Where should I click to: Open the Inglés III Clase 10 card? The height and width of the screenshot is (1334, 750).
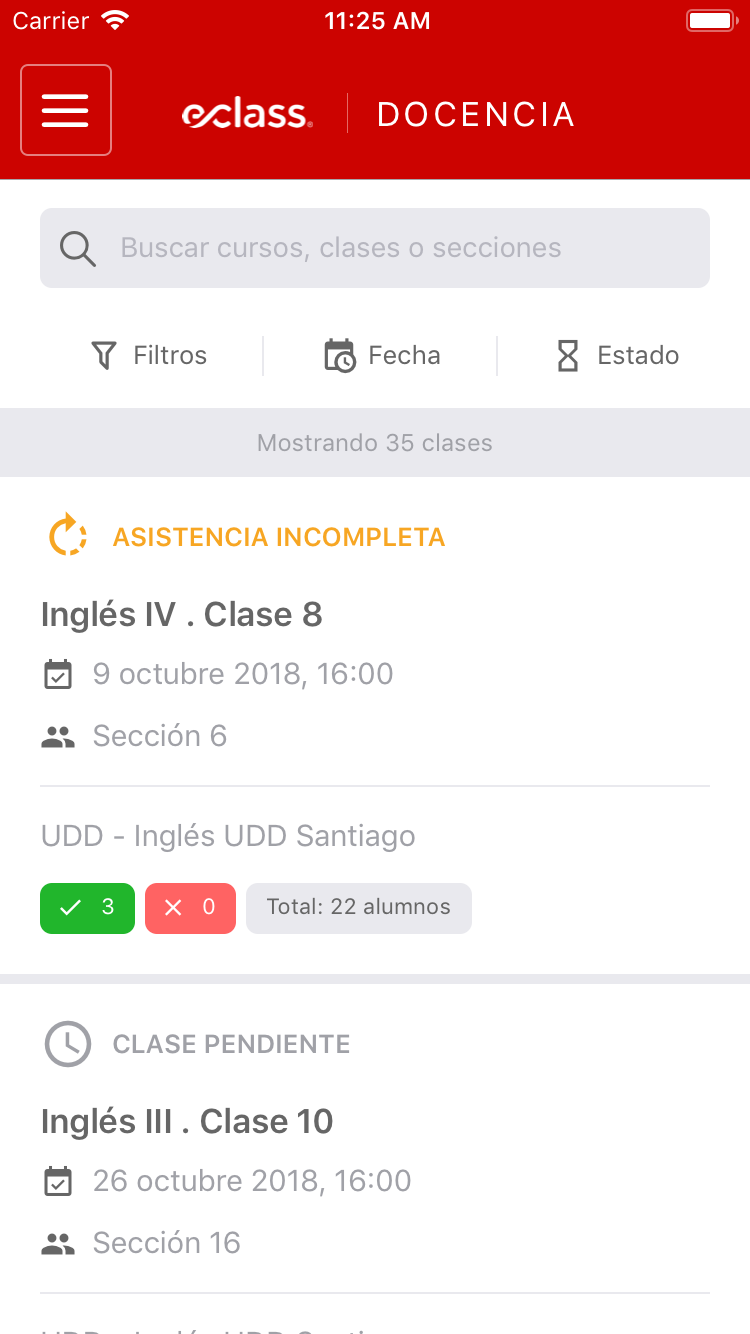point(187,1121)
